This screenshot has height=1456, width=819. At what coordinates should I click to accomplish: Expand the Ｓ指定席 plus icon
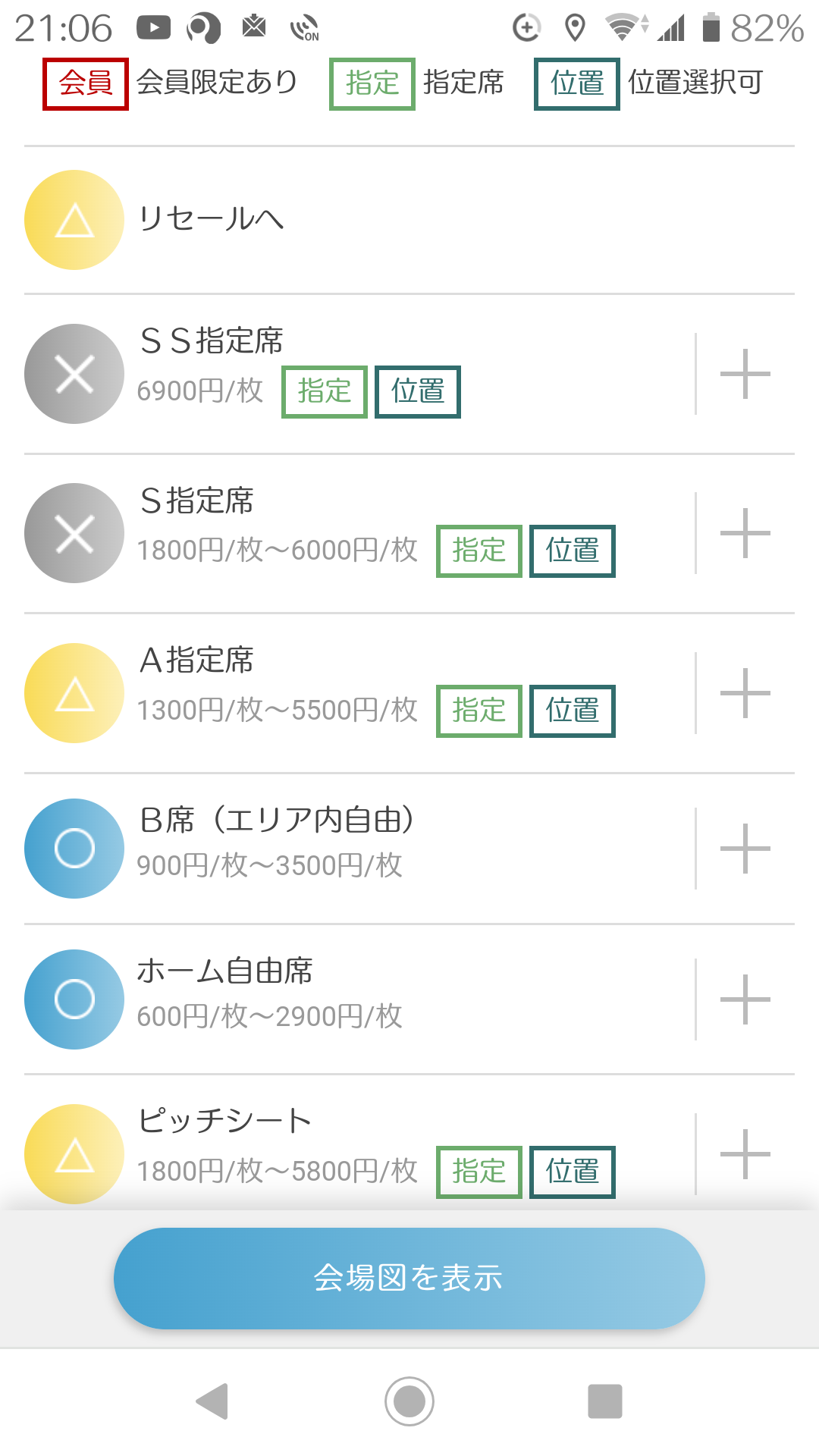tap(745, 533)
